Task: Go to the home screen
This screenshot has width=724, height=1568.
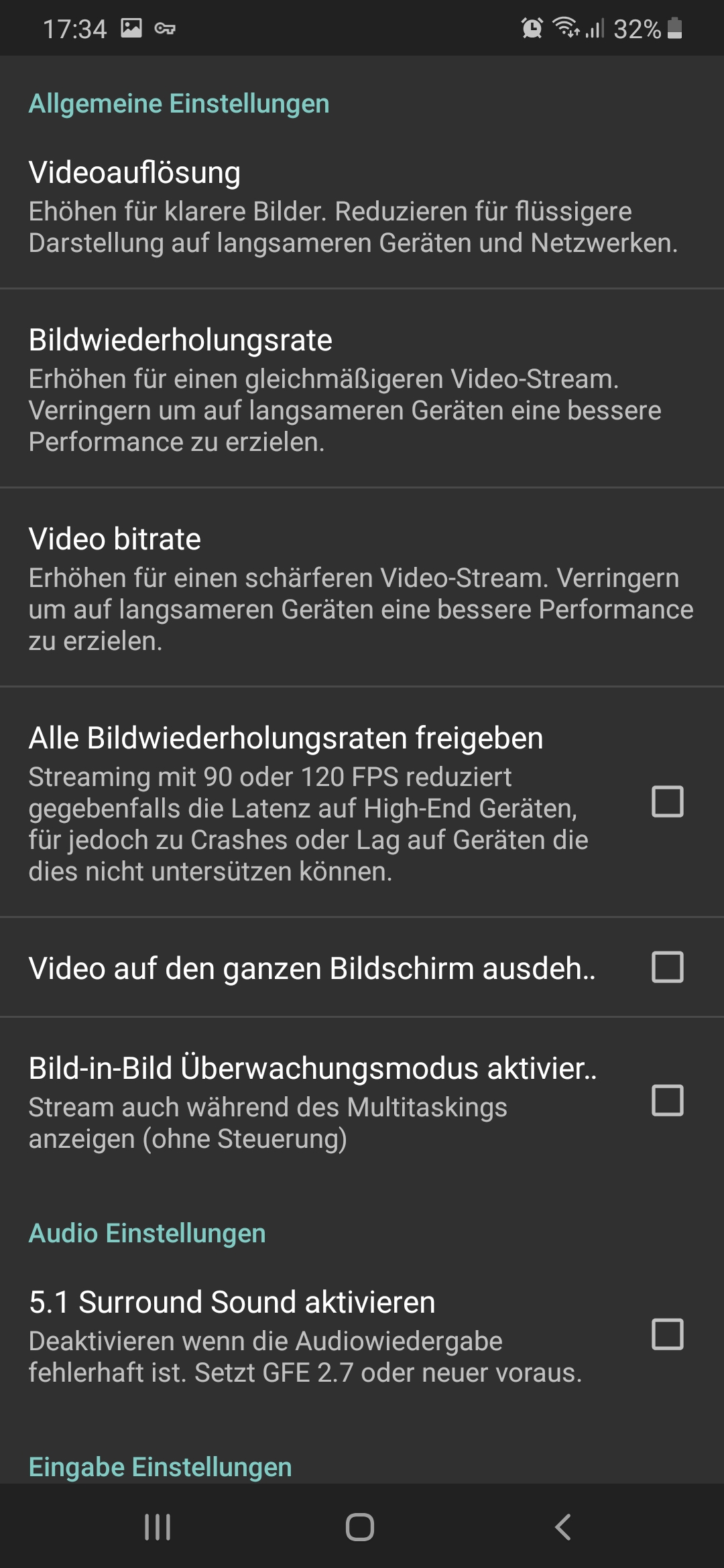Action: (x=360, y=1527)
